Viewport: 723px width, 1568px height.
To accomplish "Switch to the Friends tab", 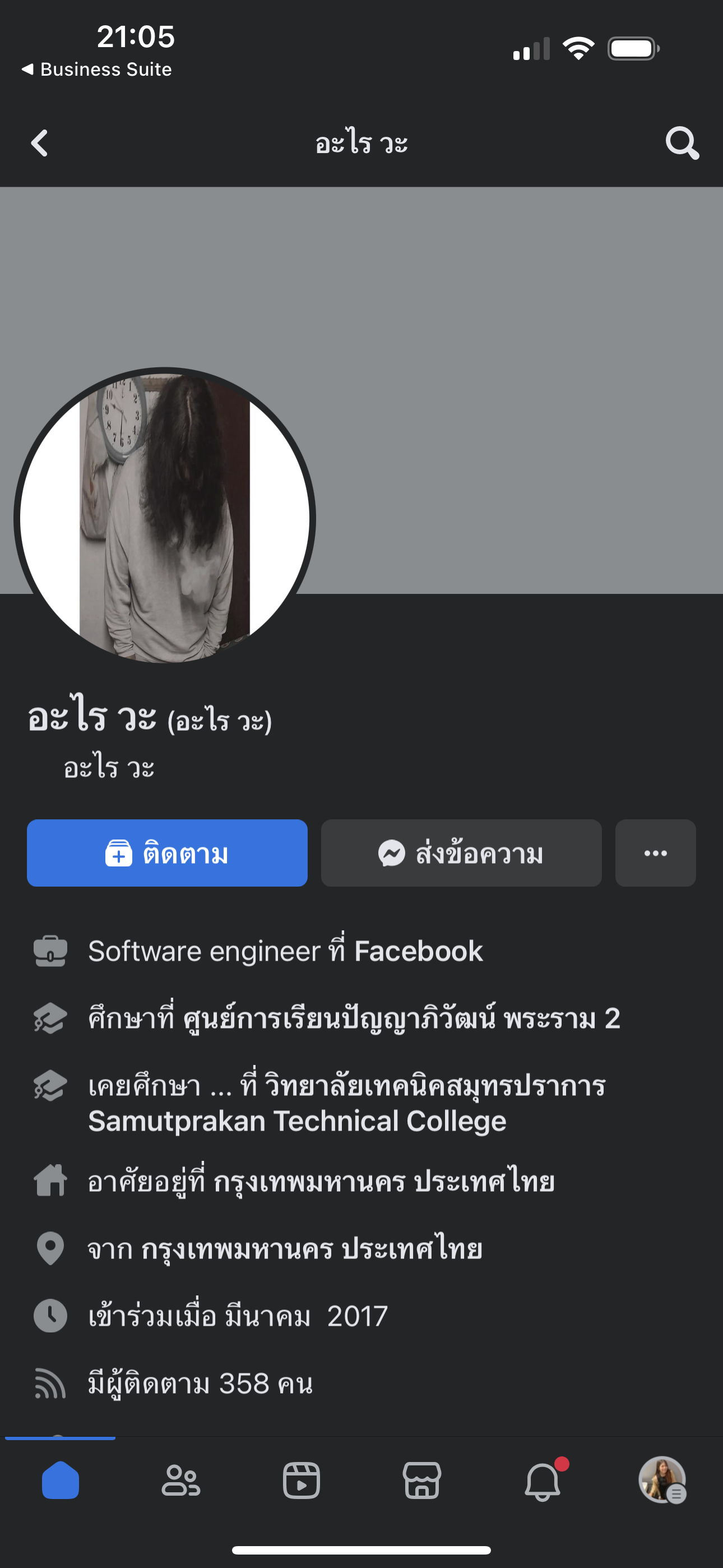I will [180, 1481].
